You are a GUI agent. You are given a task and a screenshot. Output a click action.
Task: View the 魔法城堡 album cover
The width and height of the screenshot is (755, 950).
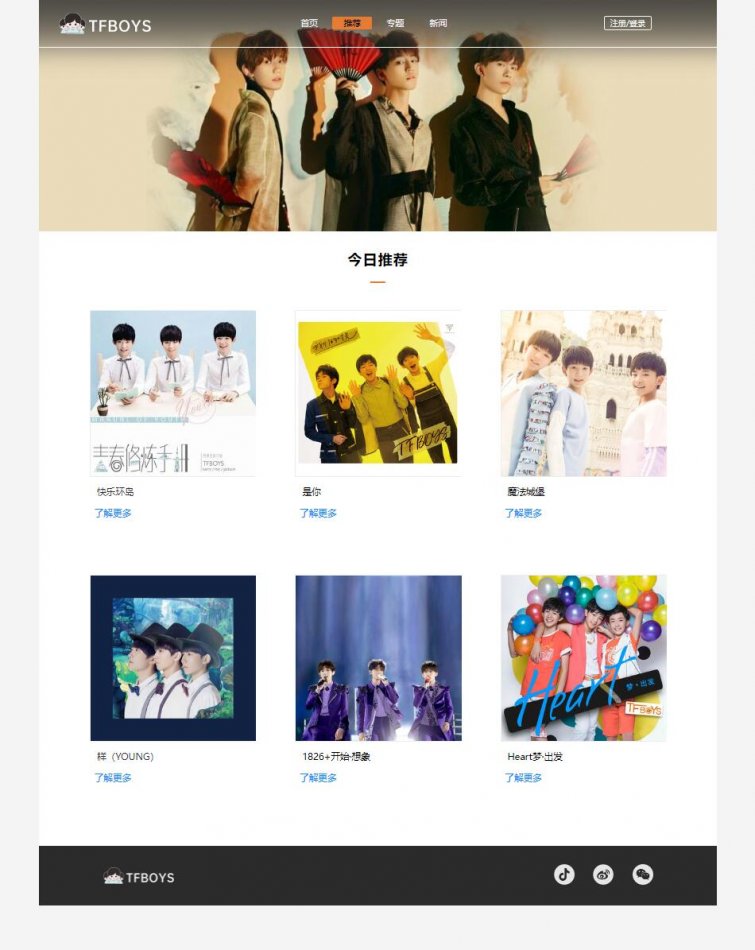click(583, 393)
